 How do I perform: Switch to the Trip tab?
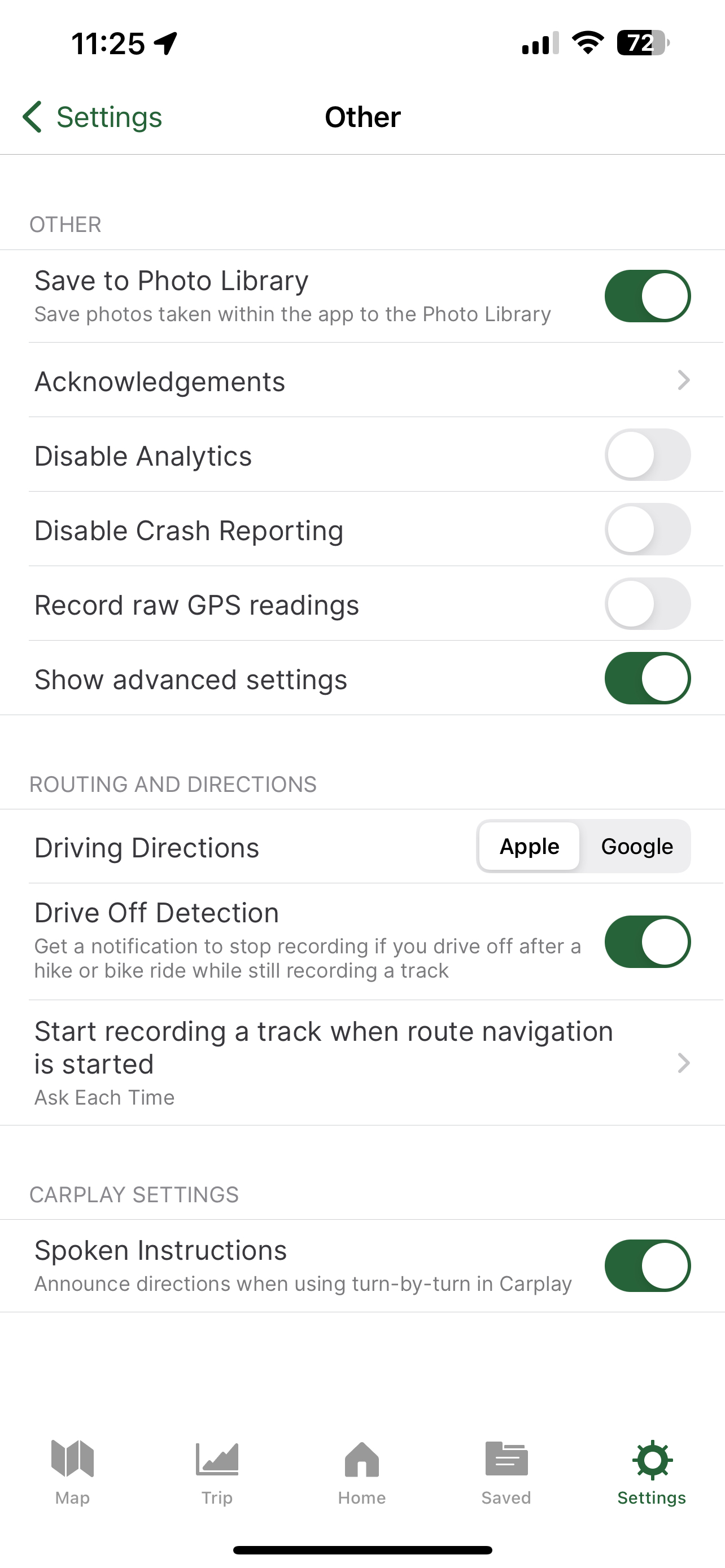[217, 1472]
